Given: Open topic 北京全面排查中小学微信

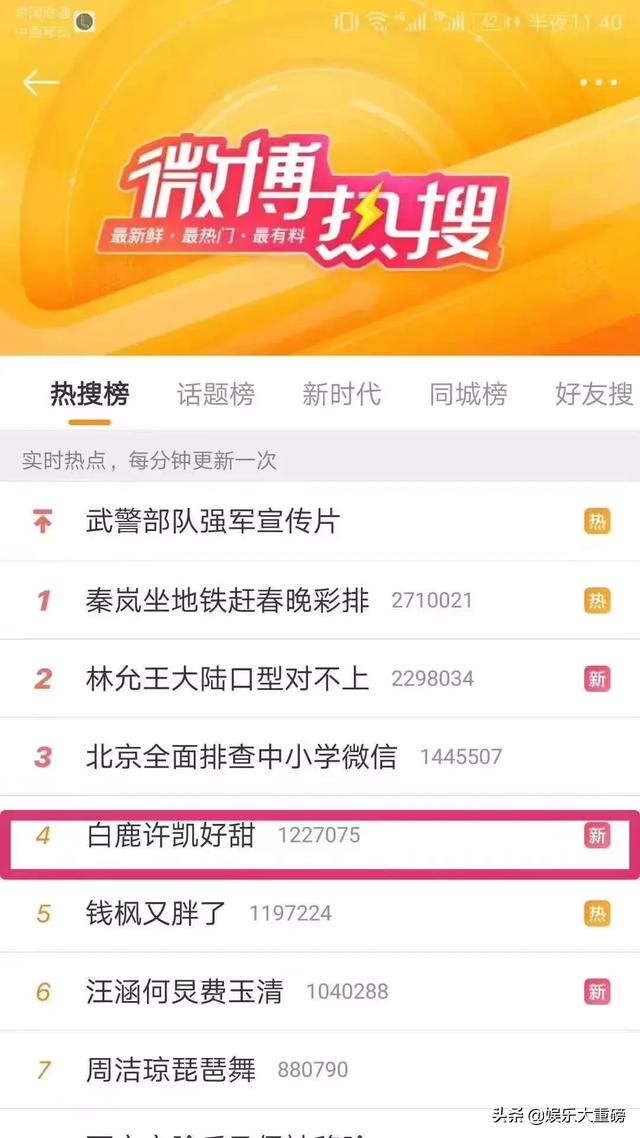Looking at the screenshot, I should (x=320, y=757).
